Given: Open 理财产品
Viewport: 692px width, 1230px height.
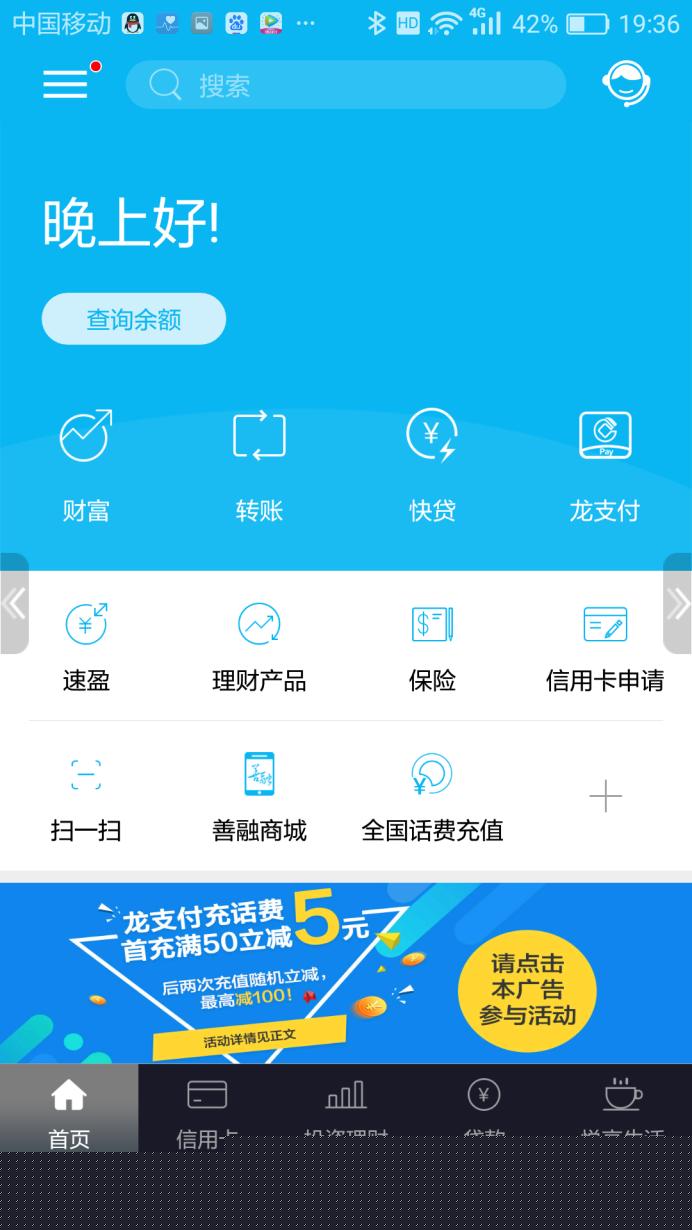Looking at the screenshot, I should pyautogui.click(x=259, y=648).
